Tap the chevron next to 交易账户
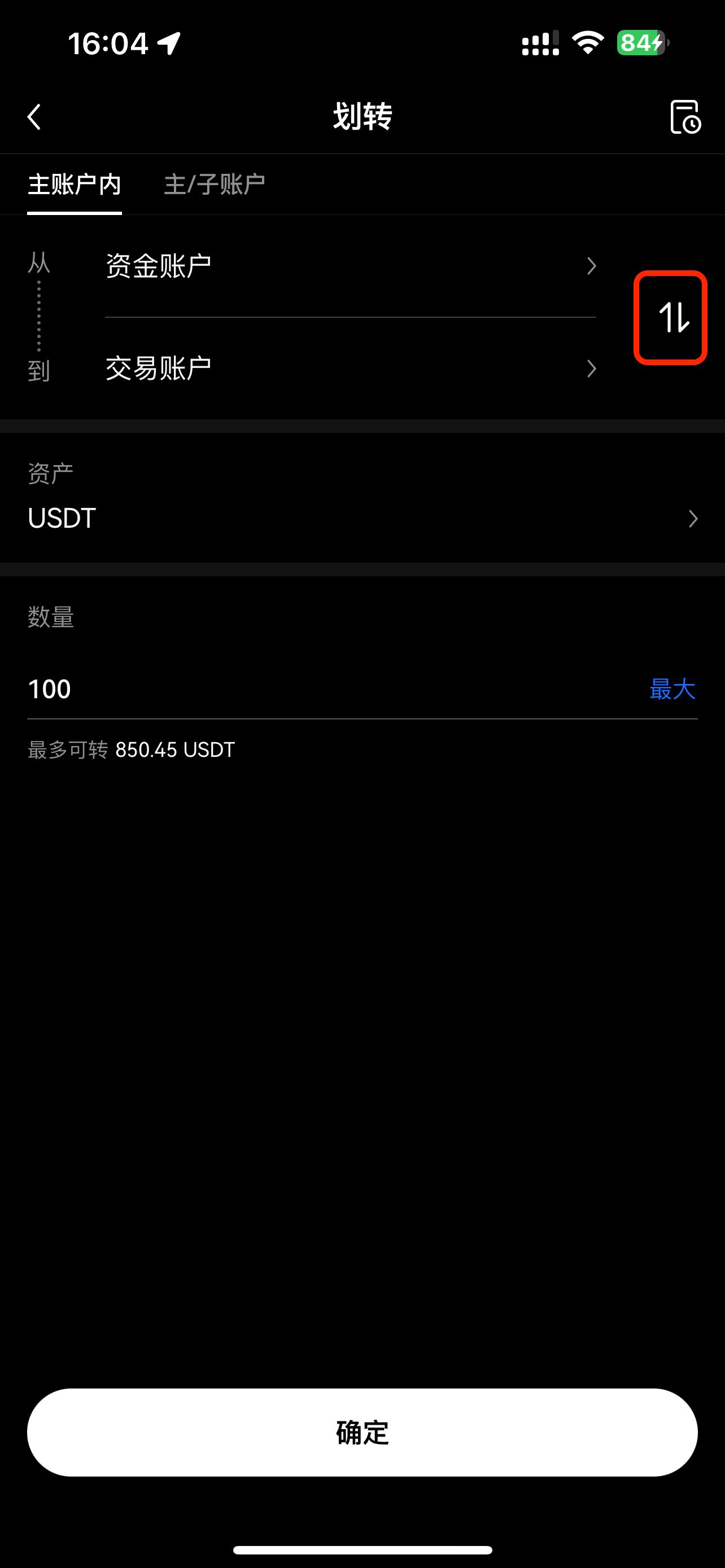Screen dimensions: 725x1568 (x=591, y=368)
